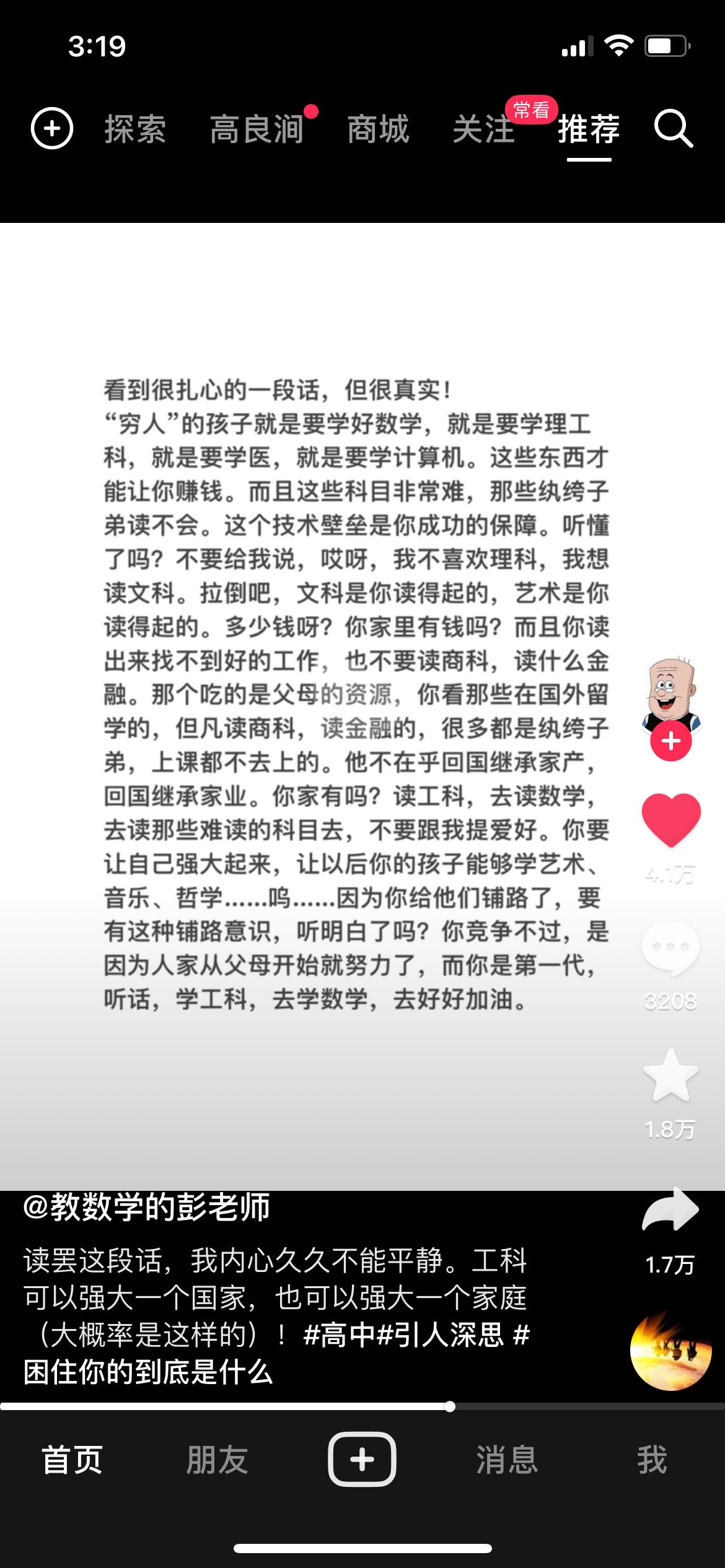This screenshot has width=725, height=1568.
Task: Switch to the 探索 tab
Action: pos(135,129)
